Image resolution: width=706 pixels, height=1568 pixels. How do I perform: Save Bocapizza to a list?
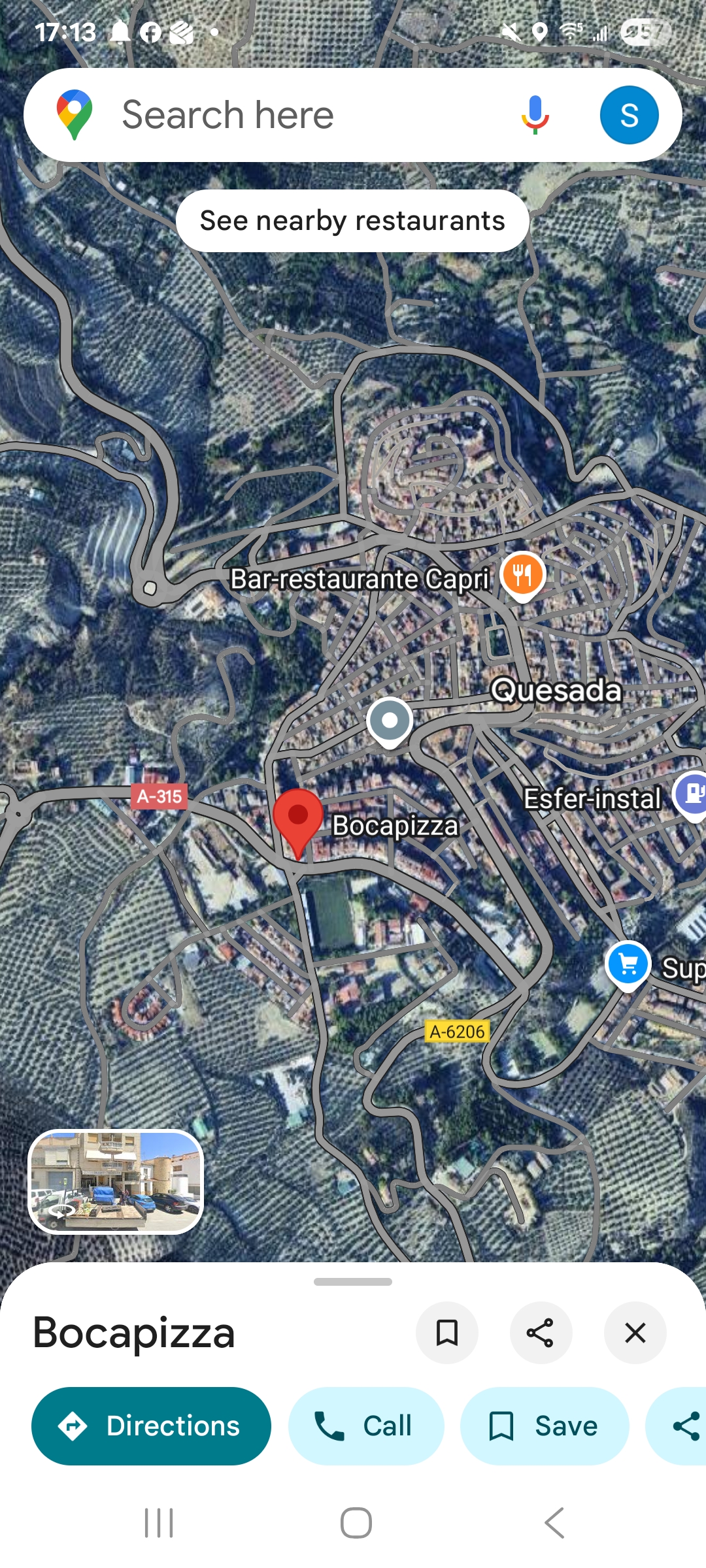(545, 1426)
